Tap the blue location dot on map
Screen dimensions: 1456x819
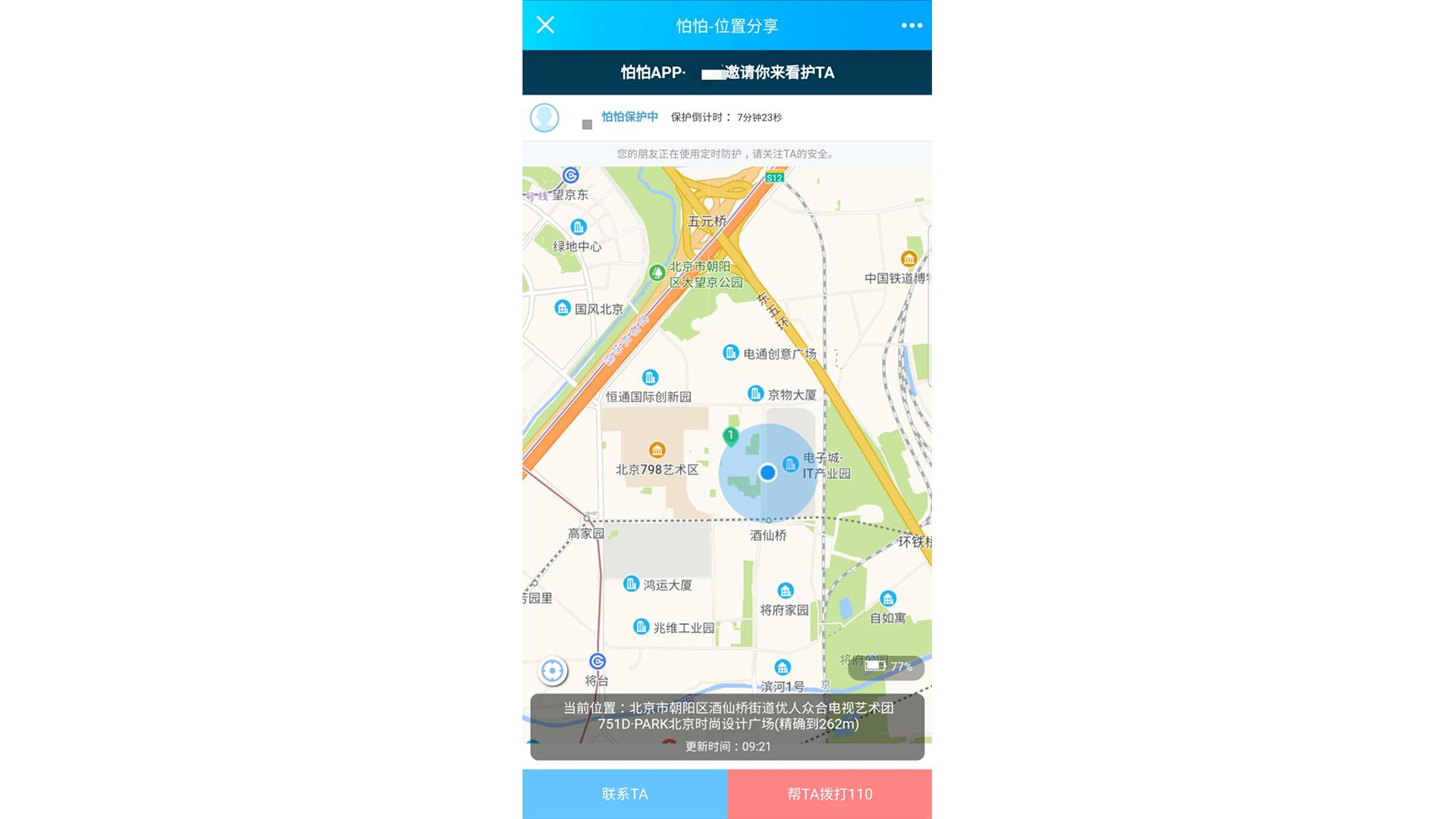[x=767, y=472]
